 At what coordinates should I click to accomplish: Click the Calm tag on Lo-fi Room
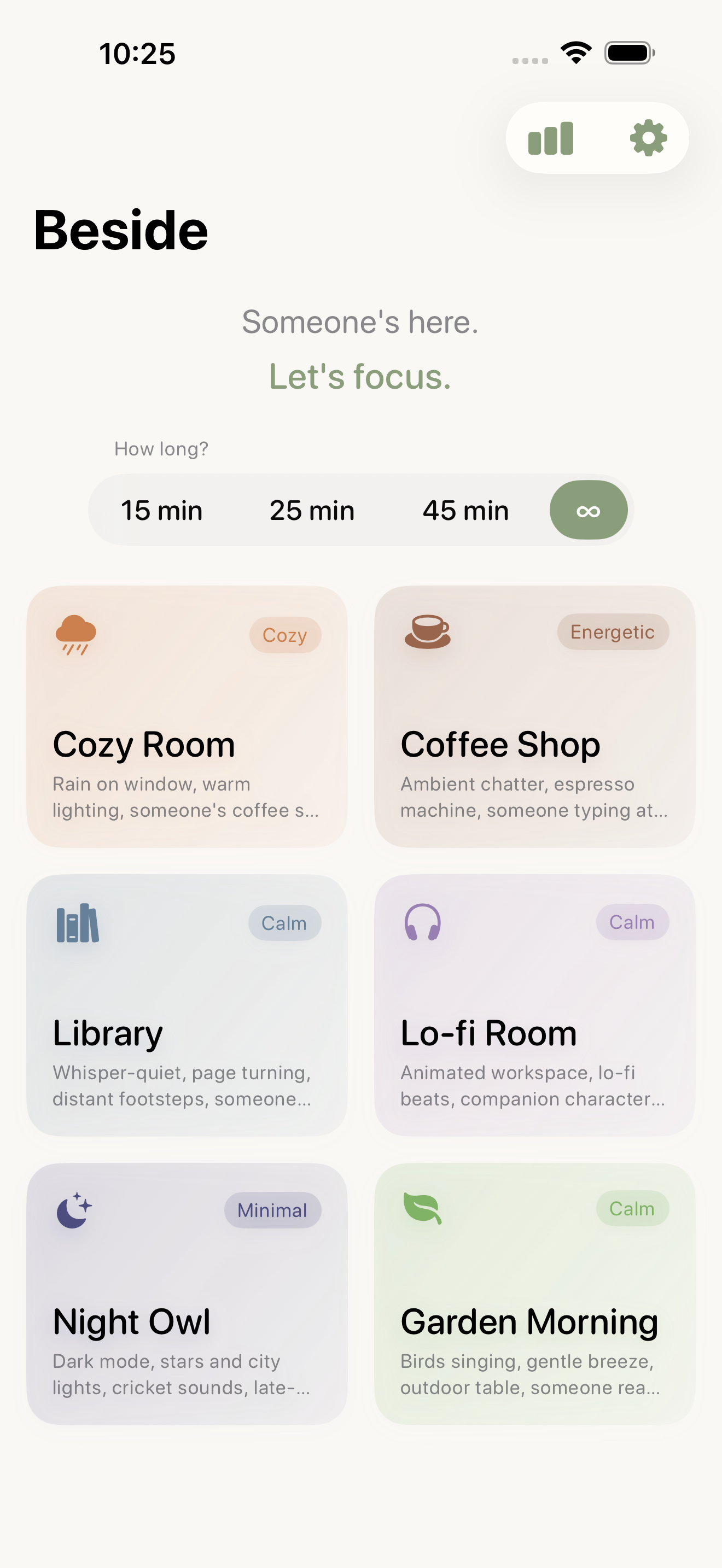(x=632, y=922)
